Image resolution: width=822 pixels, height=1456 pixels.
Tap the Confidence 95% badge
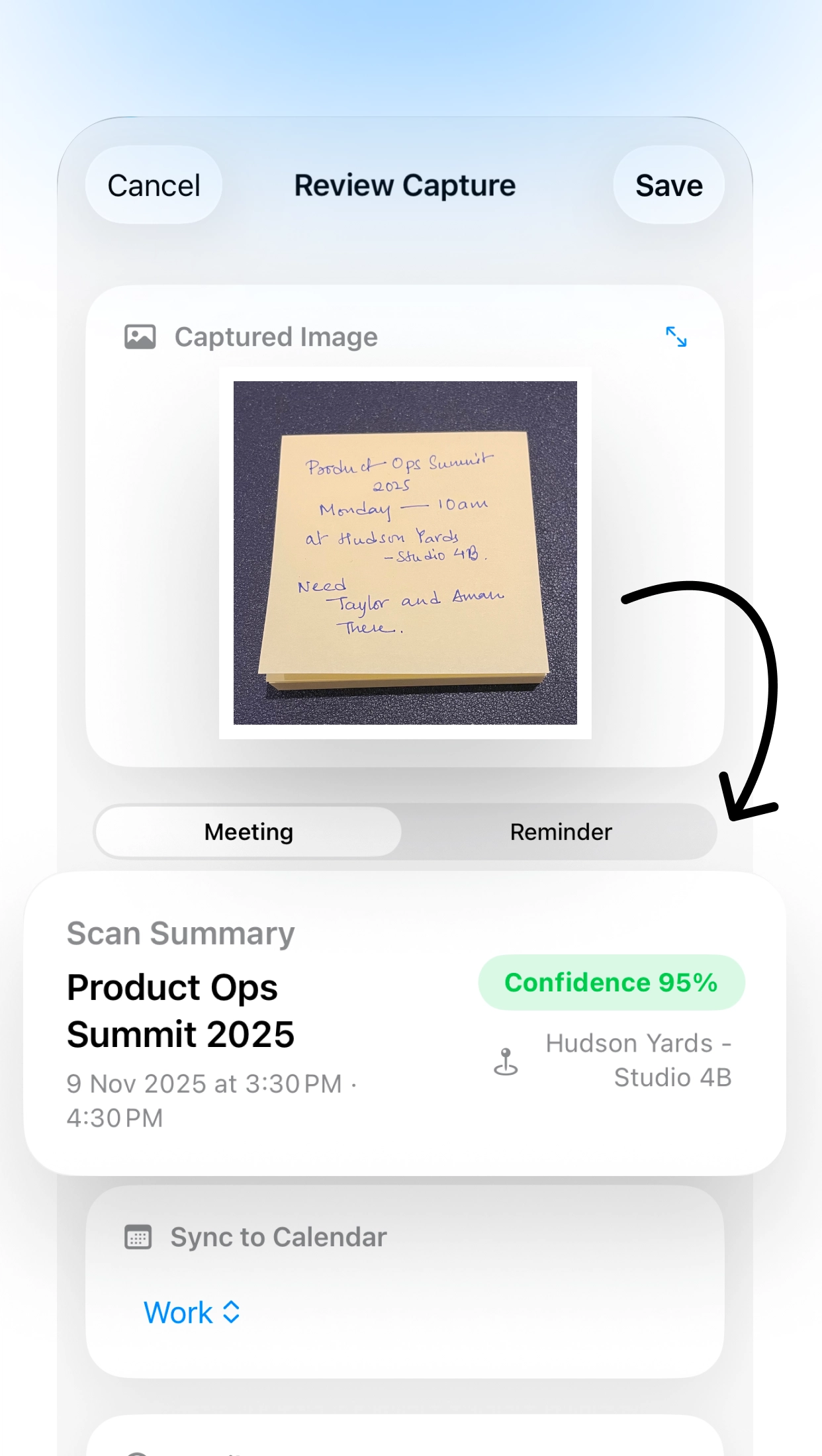click(611, 982)
